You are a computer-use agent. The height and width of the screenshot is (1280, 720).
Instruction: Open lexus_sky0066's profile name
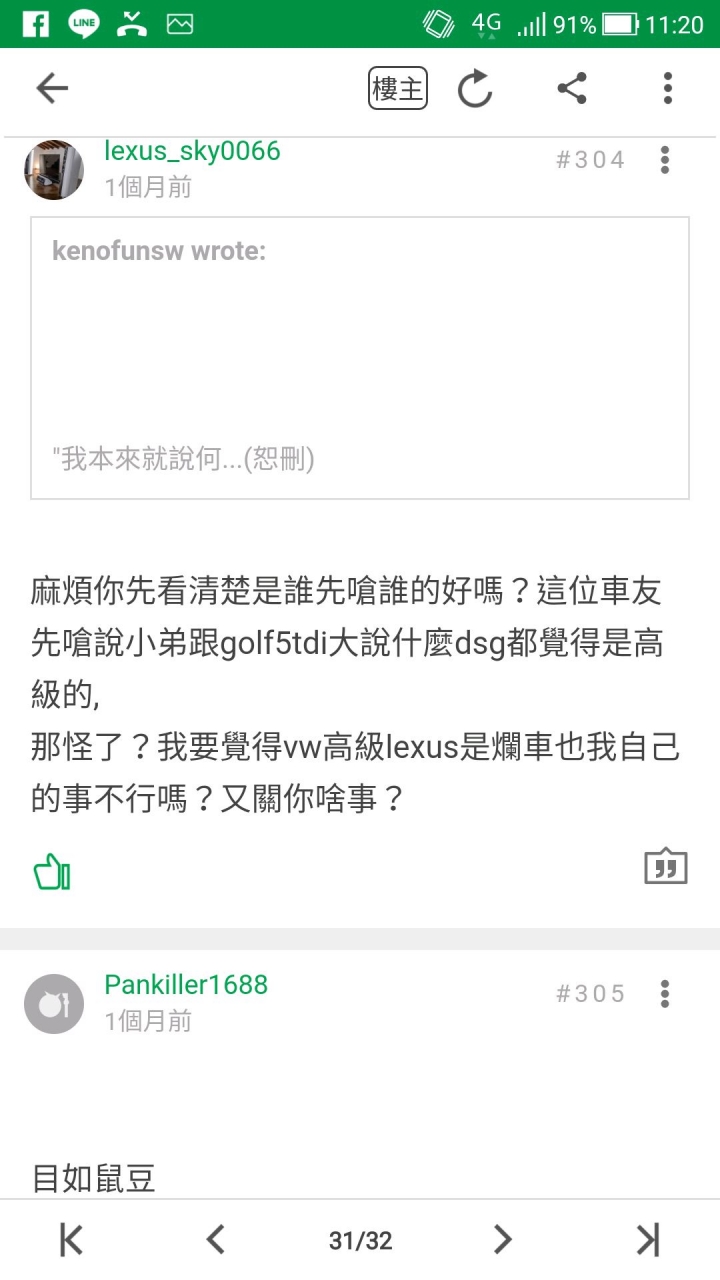(192, 152)
